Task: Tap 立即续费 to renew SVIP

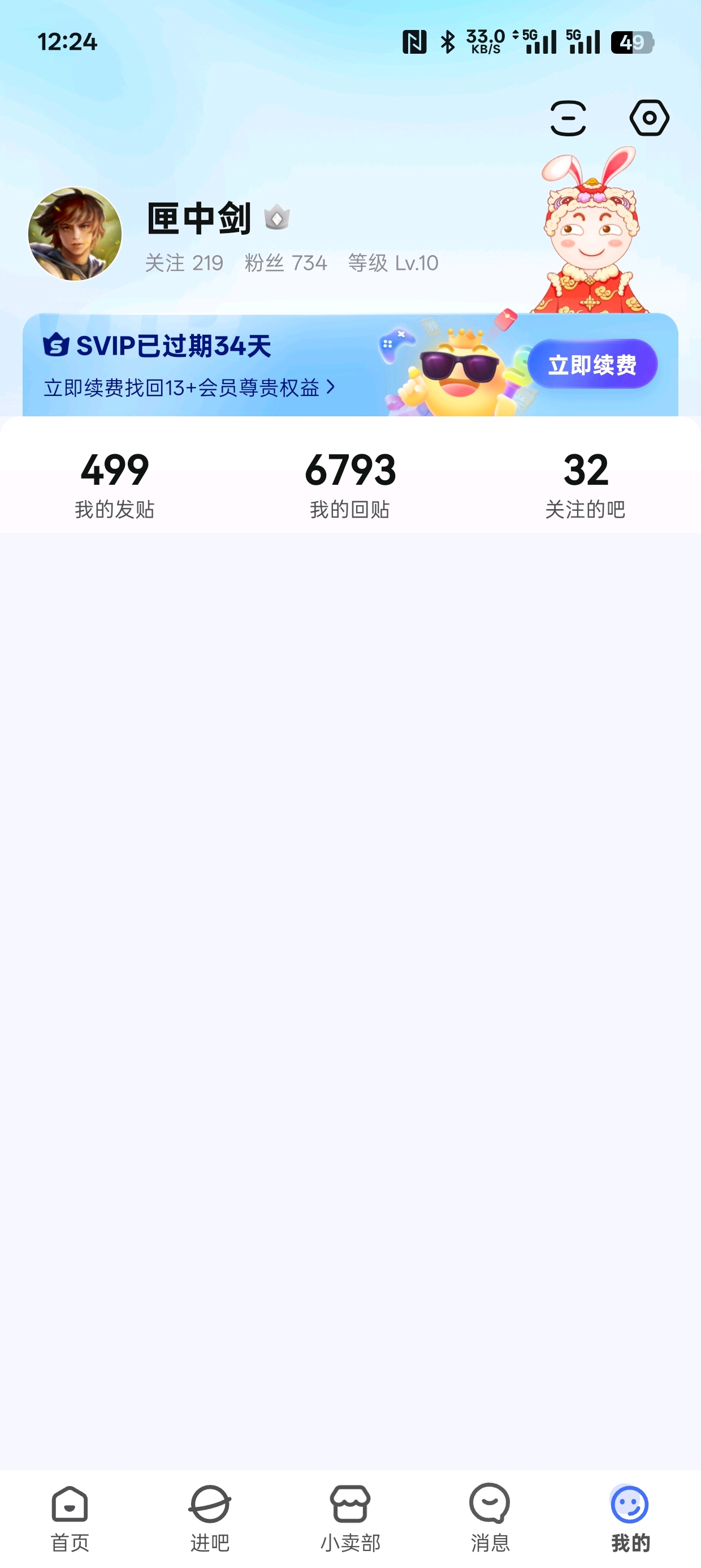Action: pyautogui.click(x=592, y=365)
